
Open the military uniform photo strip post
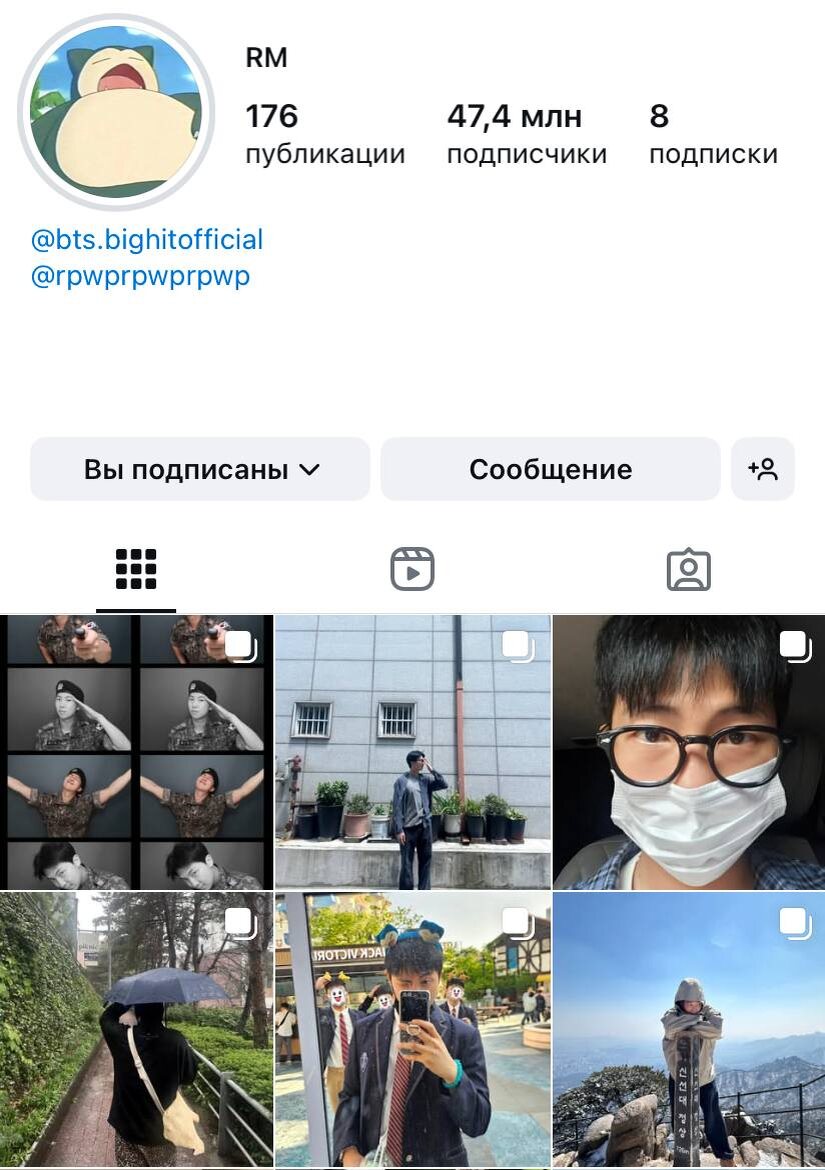click(x=136, y=752)
